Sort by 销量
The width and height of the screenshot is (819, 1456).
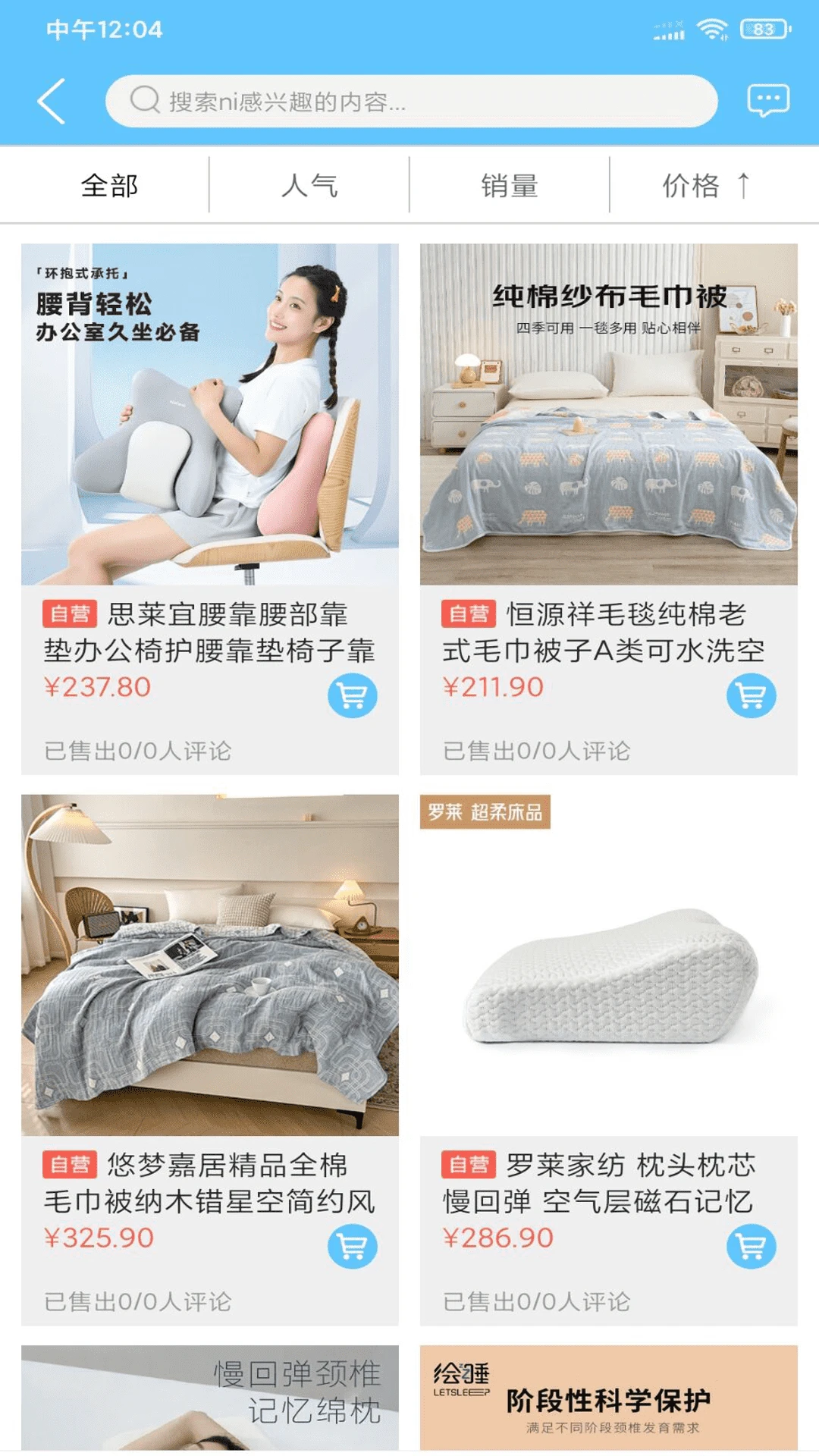[510, 186]
